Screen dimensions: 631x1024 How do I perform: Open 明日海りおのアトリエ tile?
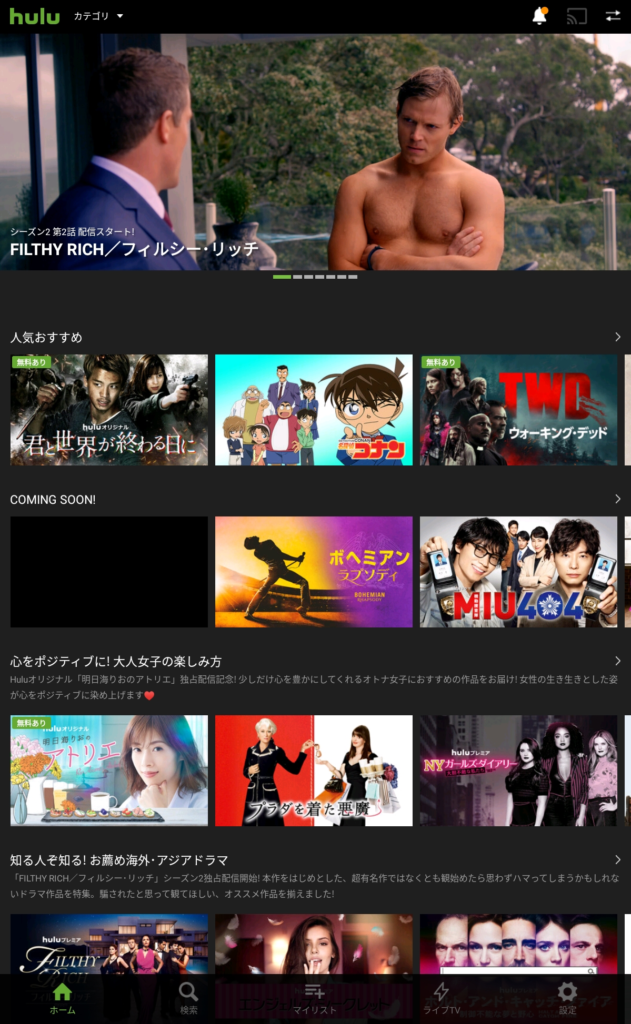109,770
